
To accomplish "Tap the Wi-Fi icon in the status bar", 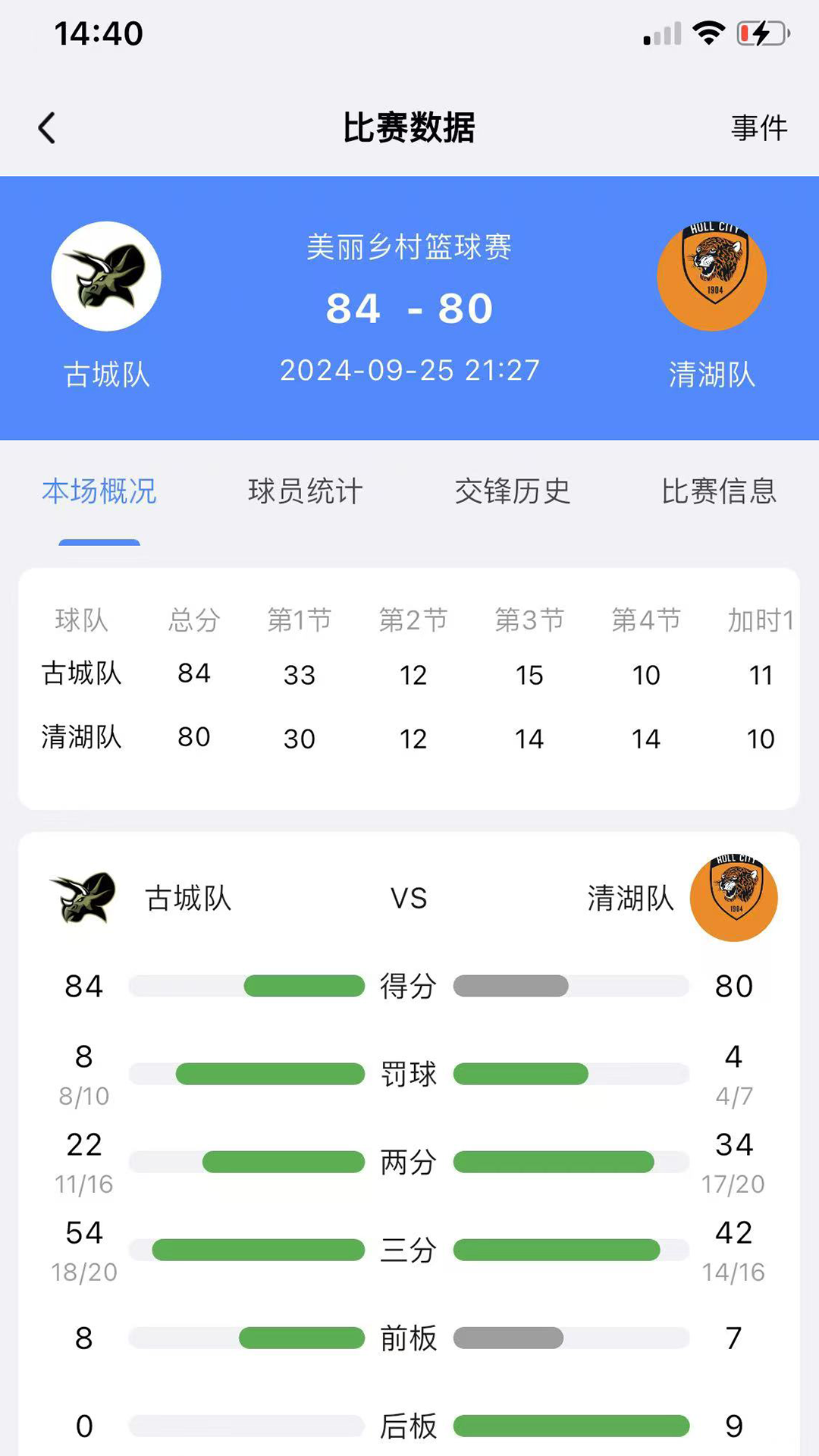I will [x=708, y=32].
